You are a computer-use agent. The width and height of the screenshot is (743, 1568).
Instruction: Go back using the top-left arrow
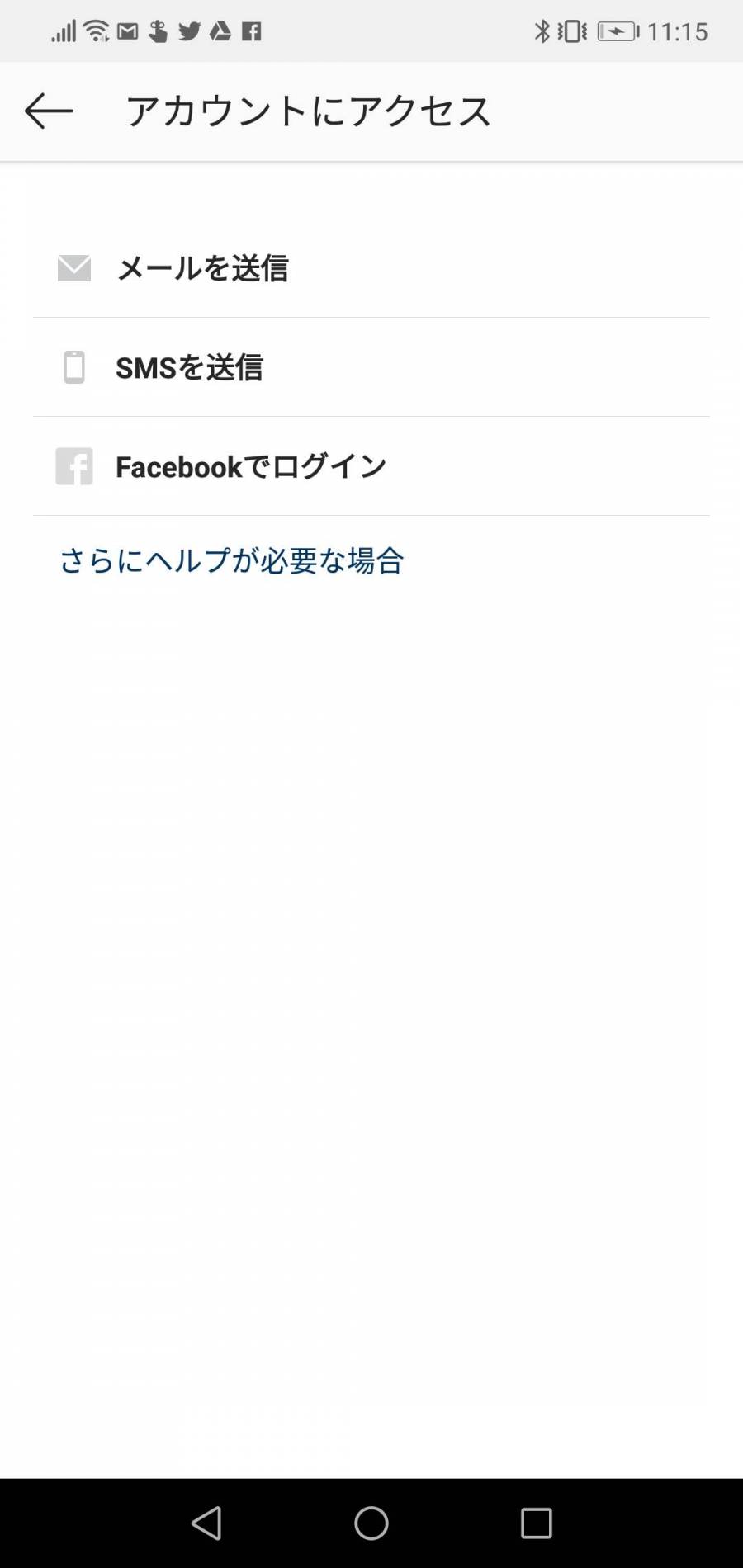(49, 111)
